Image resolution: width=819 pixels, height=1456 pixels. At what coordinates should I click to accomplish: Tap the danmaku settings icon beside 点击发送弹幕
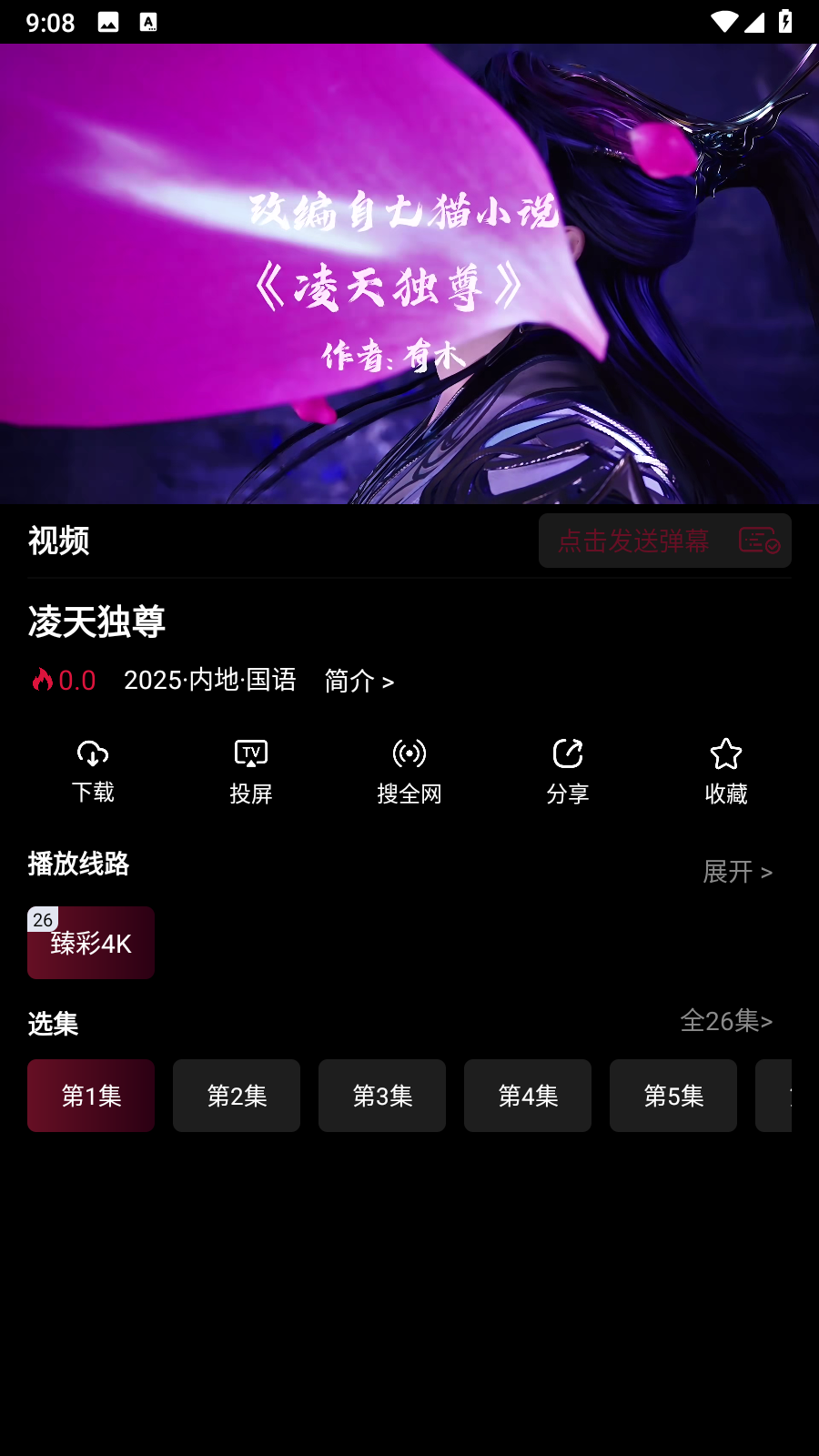coord(758,541)
